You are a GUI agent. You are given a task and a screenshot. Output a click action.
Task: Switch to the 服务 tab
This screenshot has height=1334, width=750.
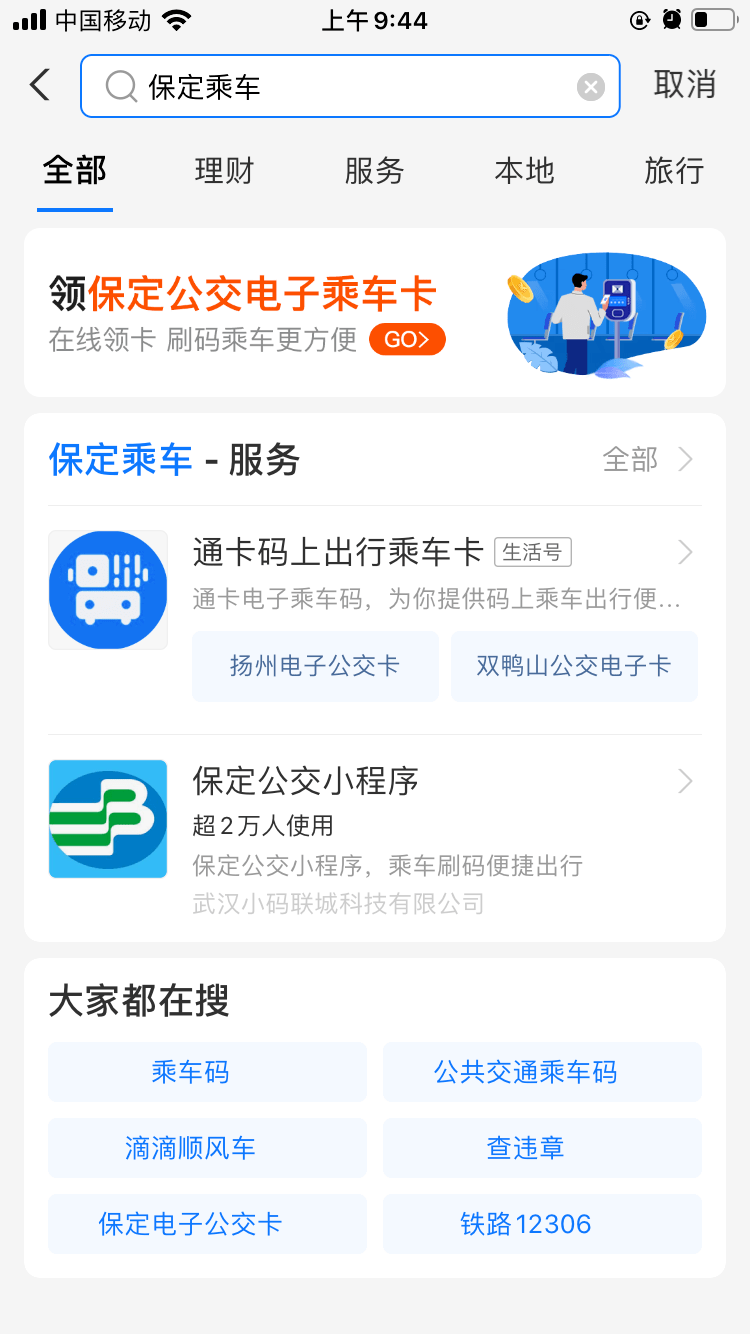pos(375,172)
